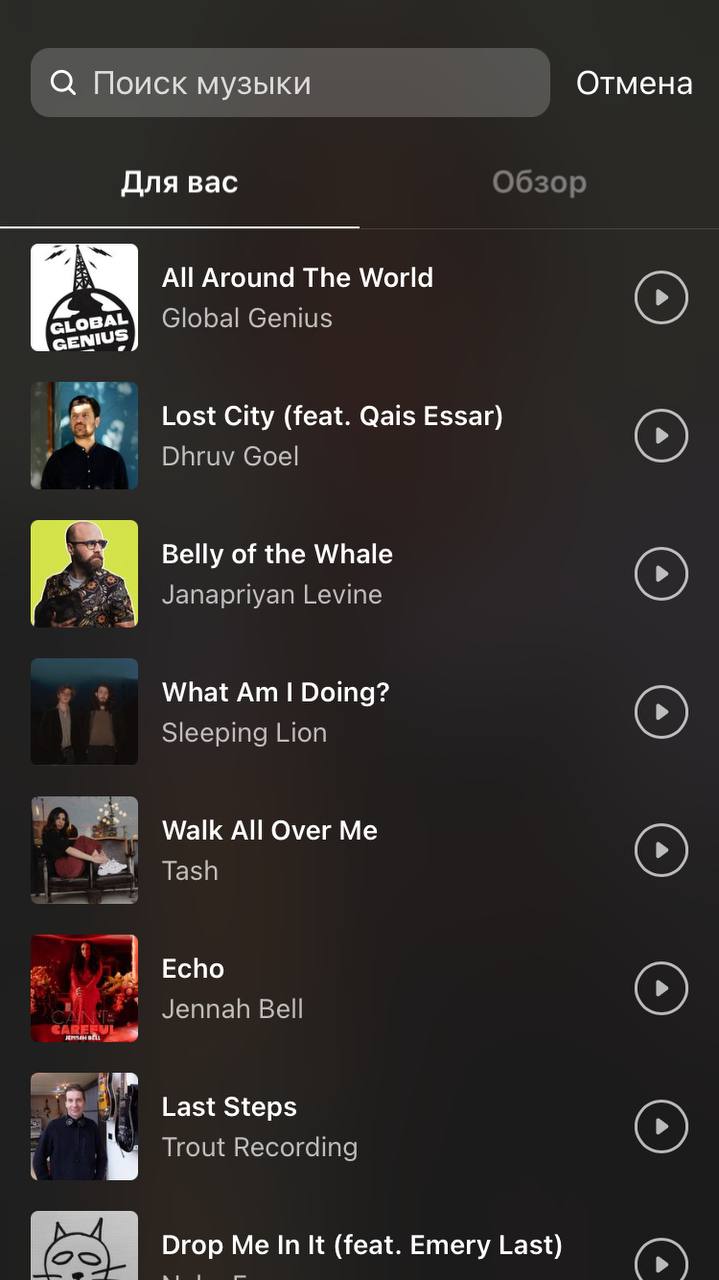
Task: Cancel the music search with Отмена
Action: point(634,83)
